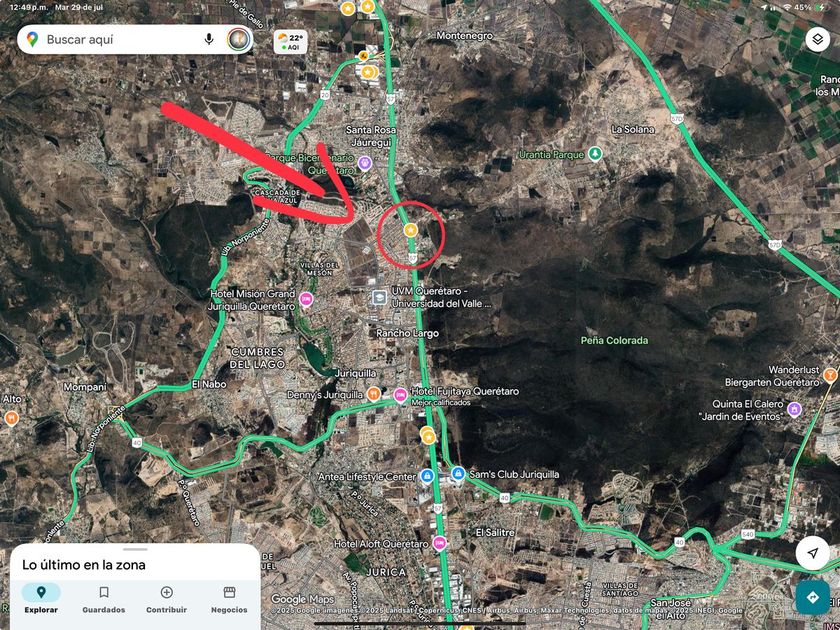Switch to the Contribuir tab

(166, 599)
